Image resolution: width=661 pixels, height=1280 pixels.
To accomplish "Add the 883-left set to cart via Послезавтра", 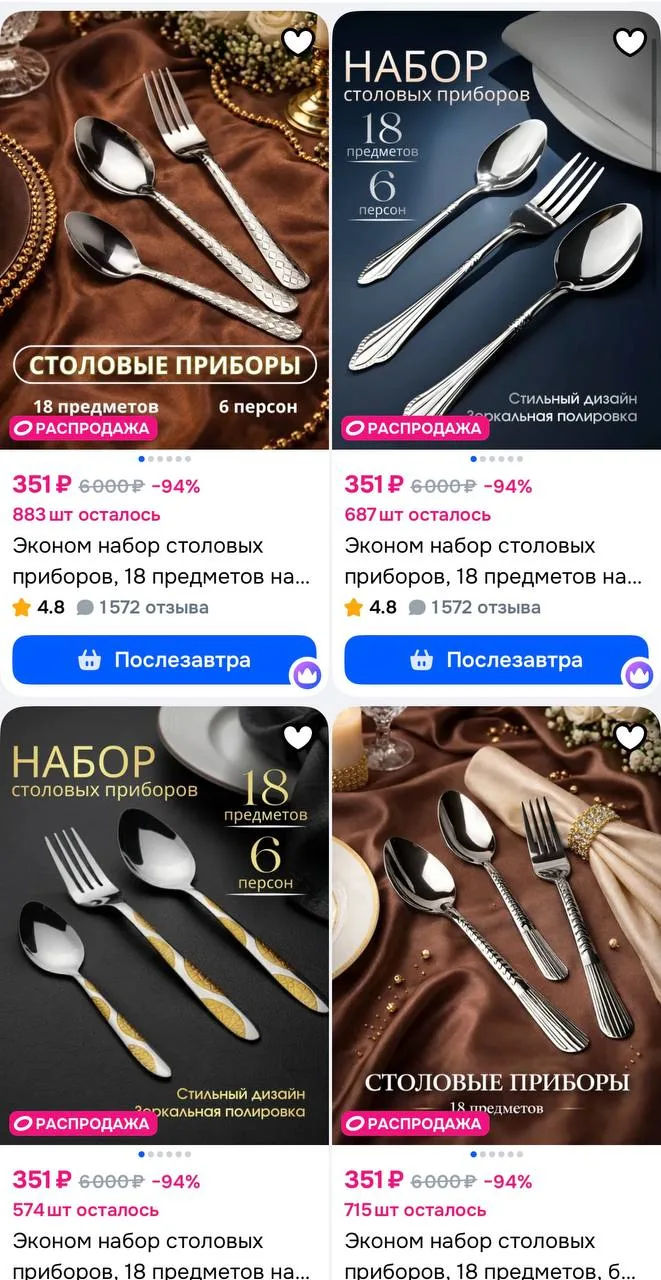I will (x=164, y=660).
